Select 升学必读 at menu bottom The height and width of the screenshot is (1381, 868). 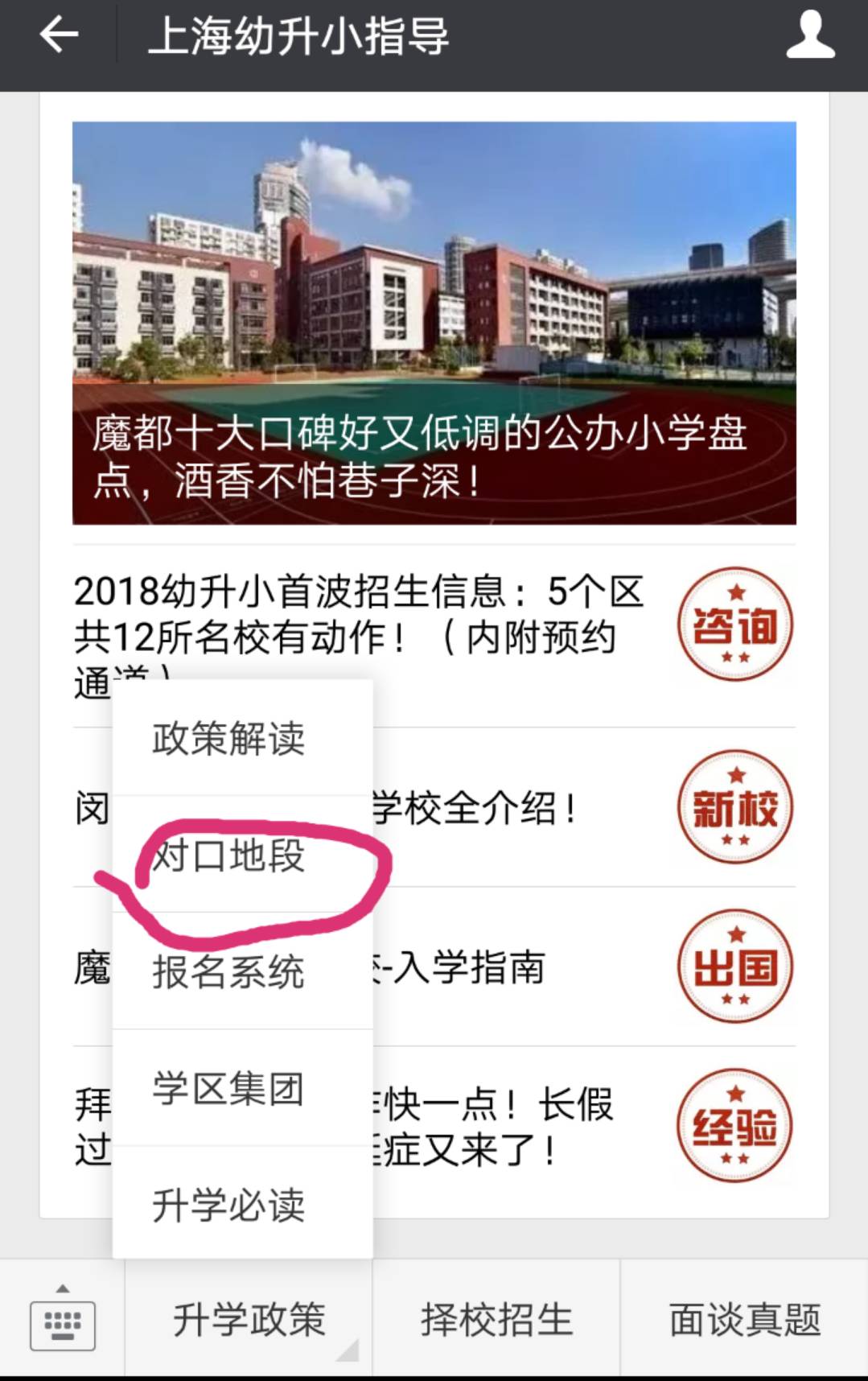[228, 1205]
